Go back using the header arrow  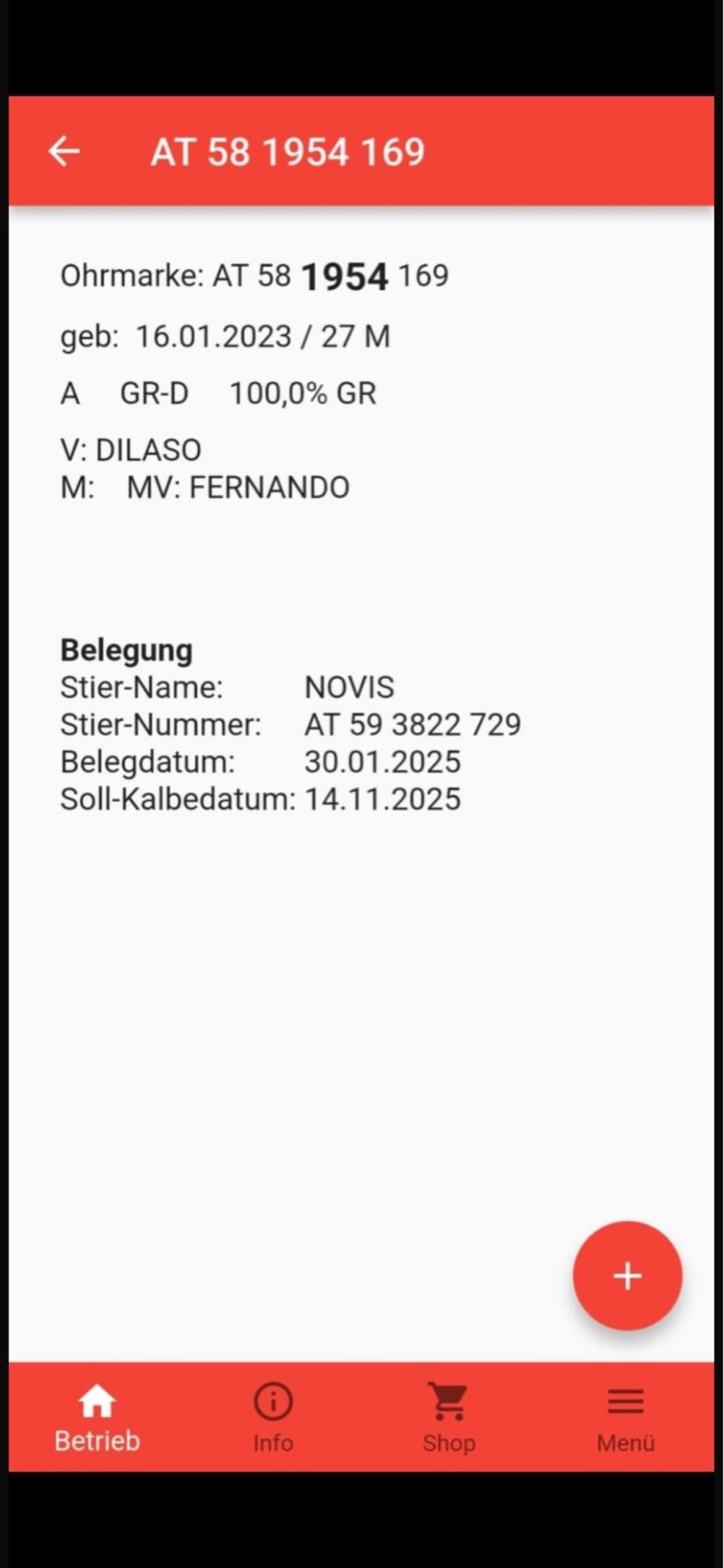click(64, 151)
